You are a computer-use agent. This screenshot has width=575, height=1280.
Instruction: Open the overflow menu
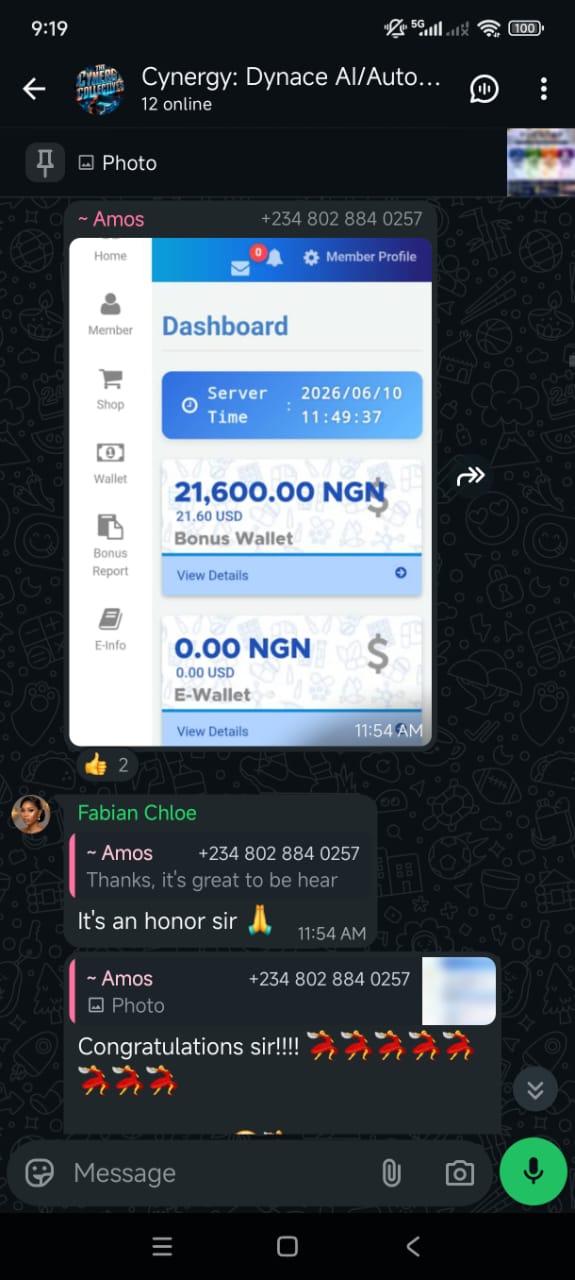pos(543,89)
